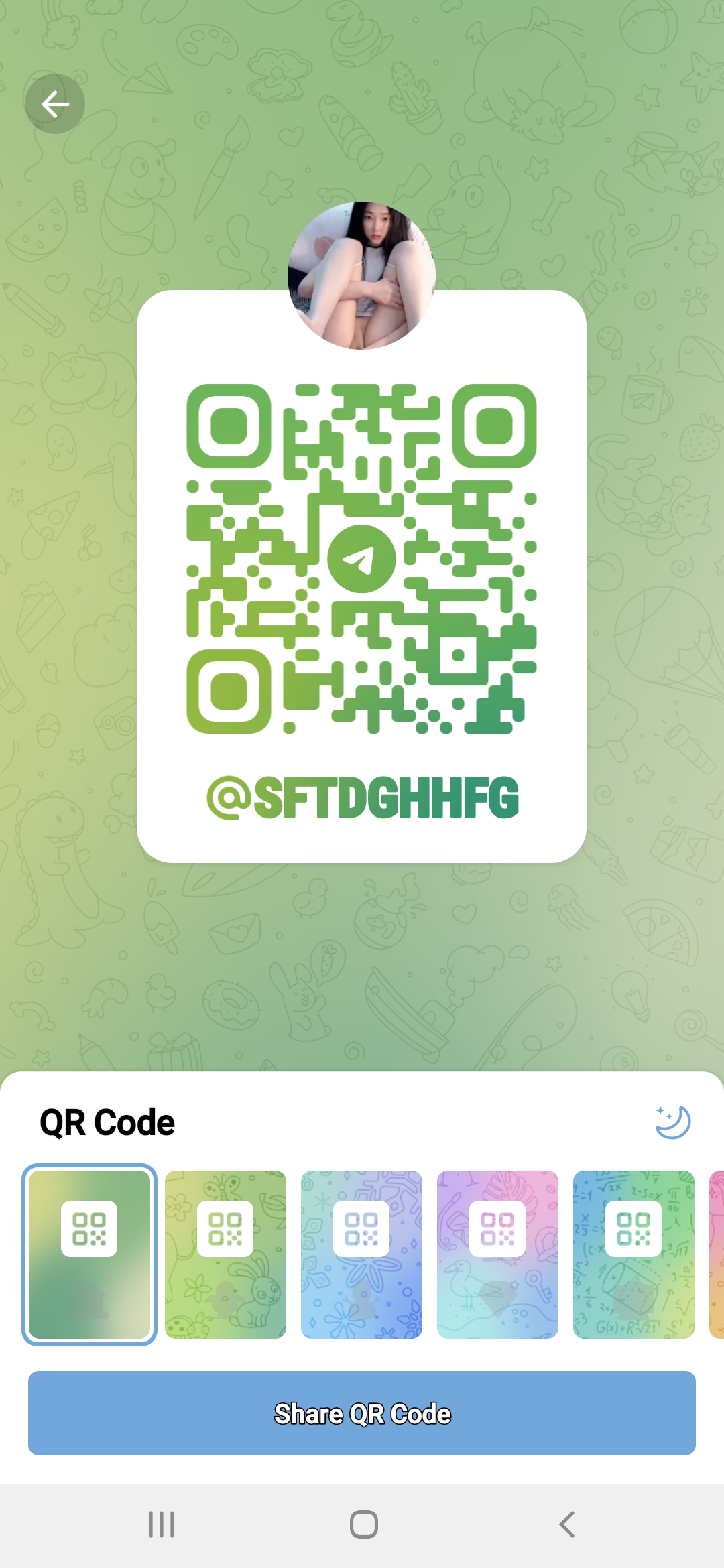Choose the bunny pattern green QR theme
724x1568 pixels.
pos(225,1254)
